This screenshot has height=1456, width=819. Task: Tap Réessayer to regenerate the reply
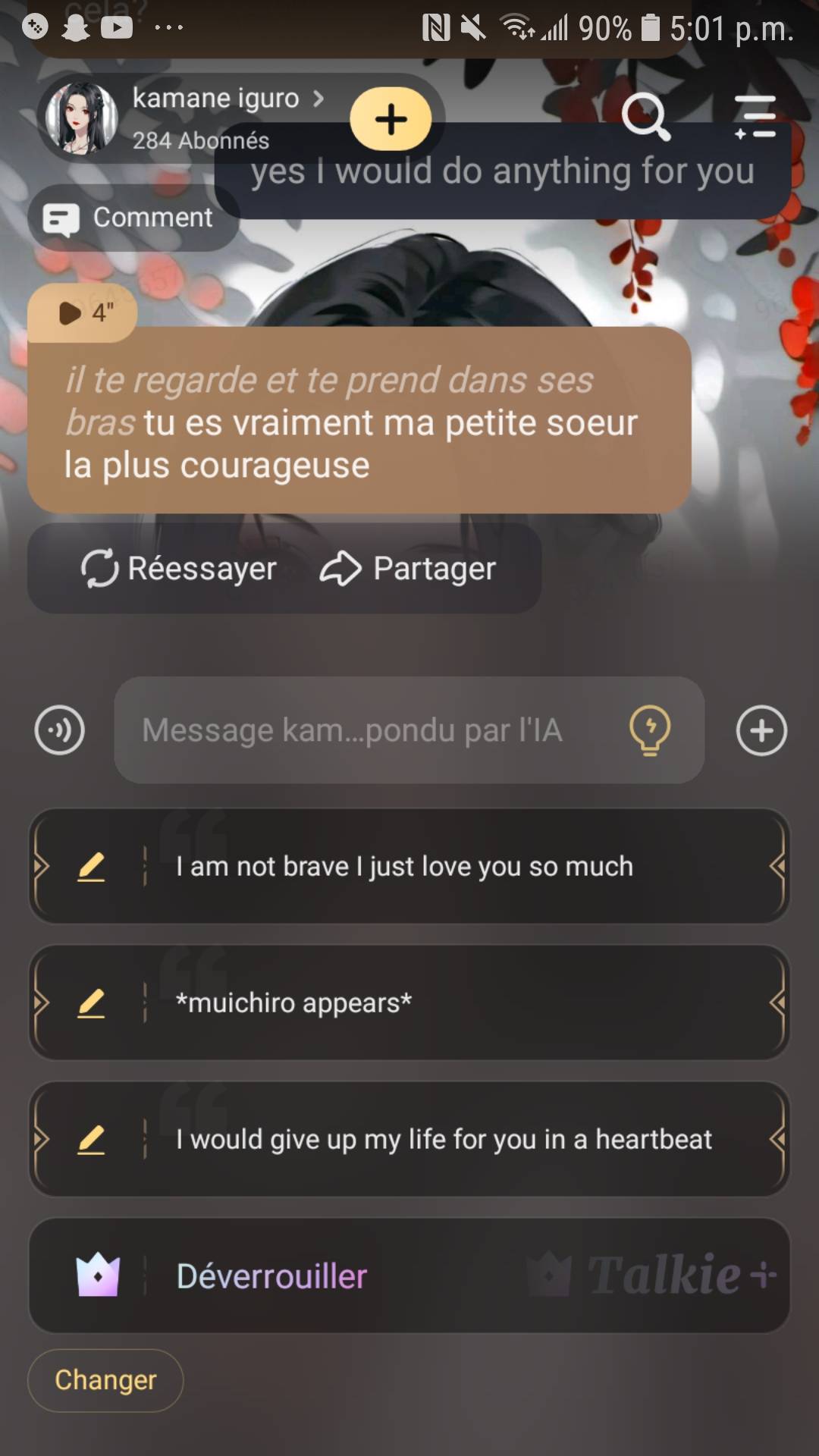click(180, 568)
